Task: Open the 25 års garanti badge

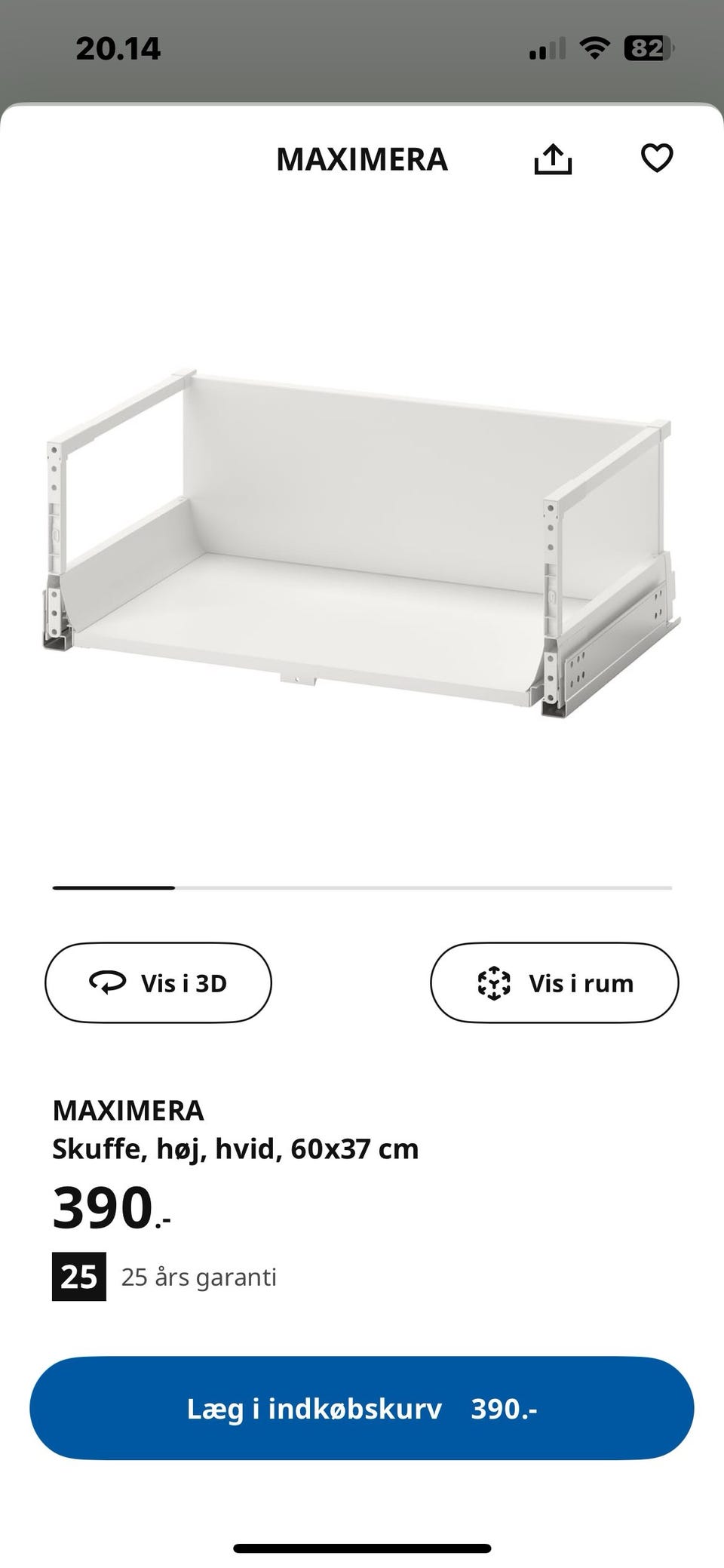Action: click(78, 1277)
